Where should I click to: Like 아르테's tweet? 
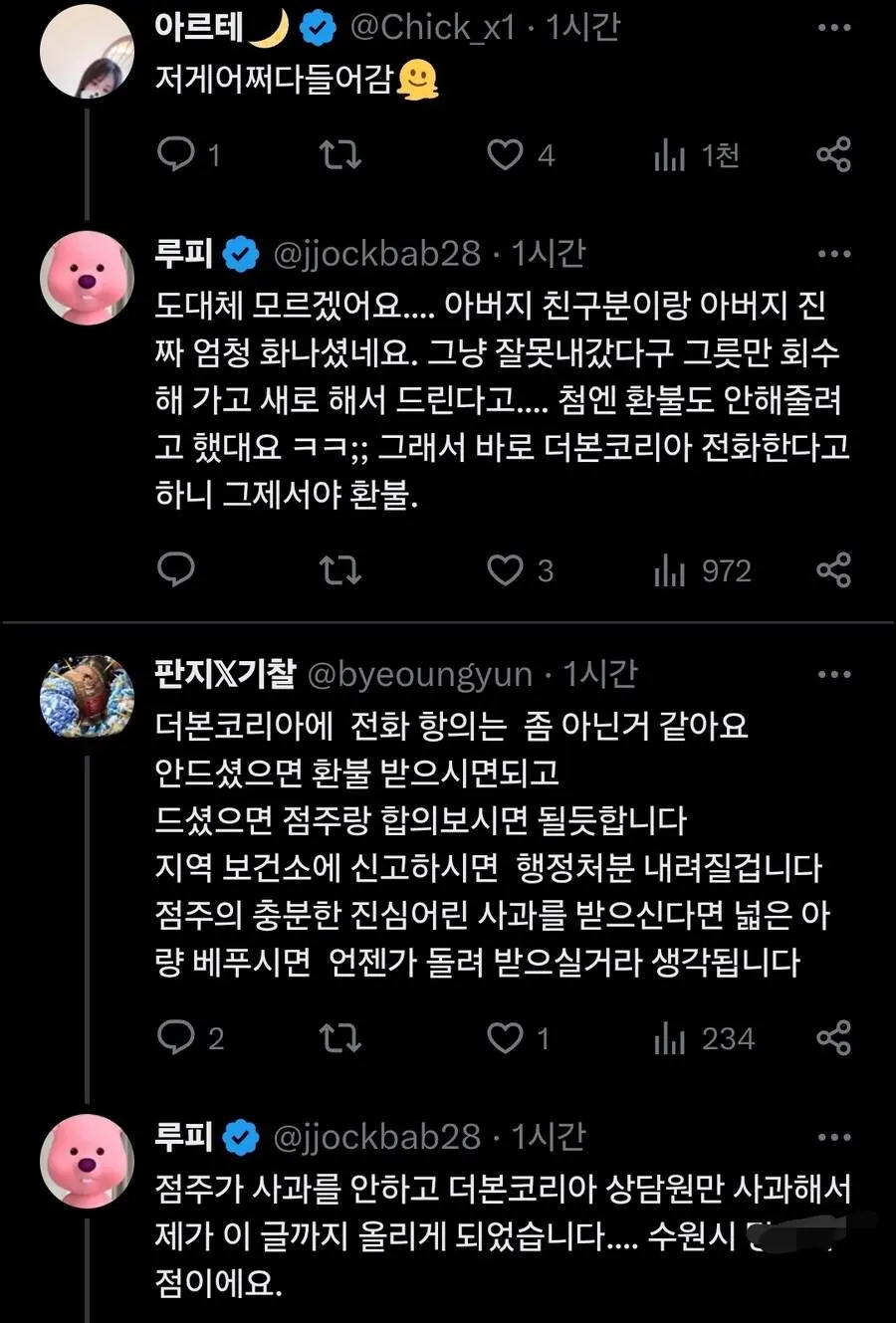click(506, 154)
